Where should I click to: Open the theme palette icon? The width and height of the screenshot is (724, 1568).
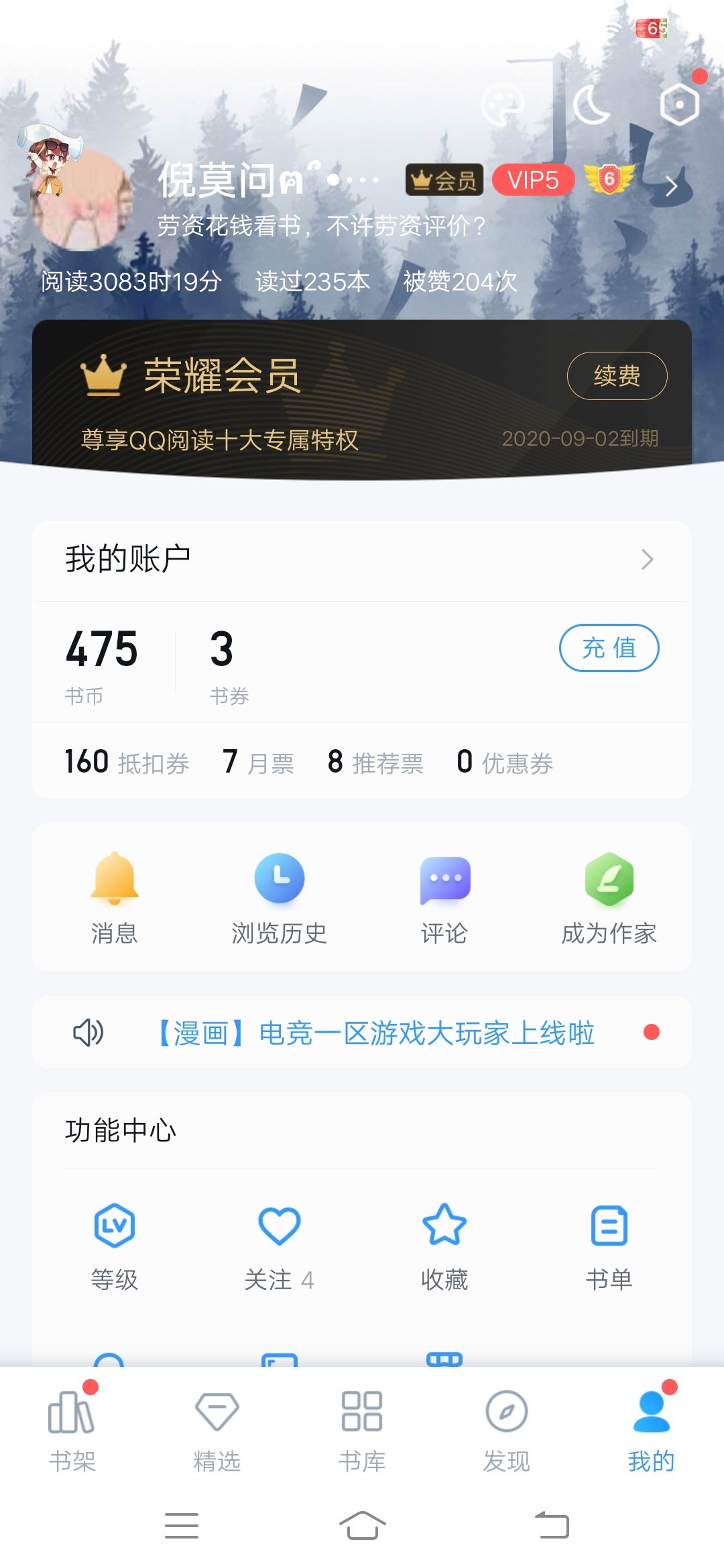(501, 105)
